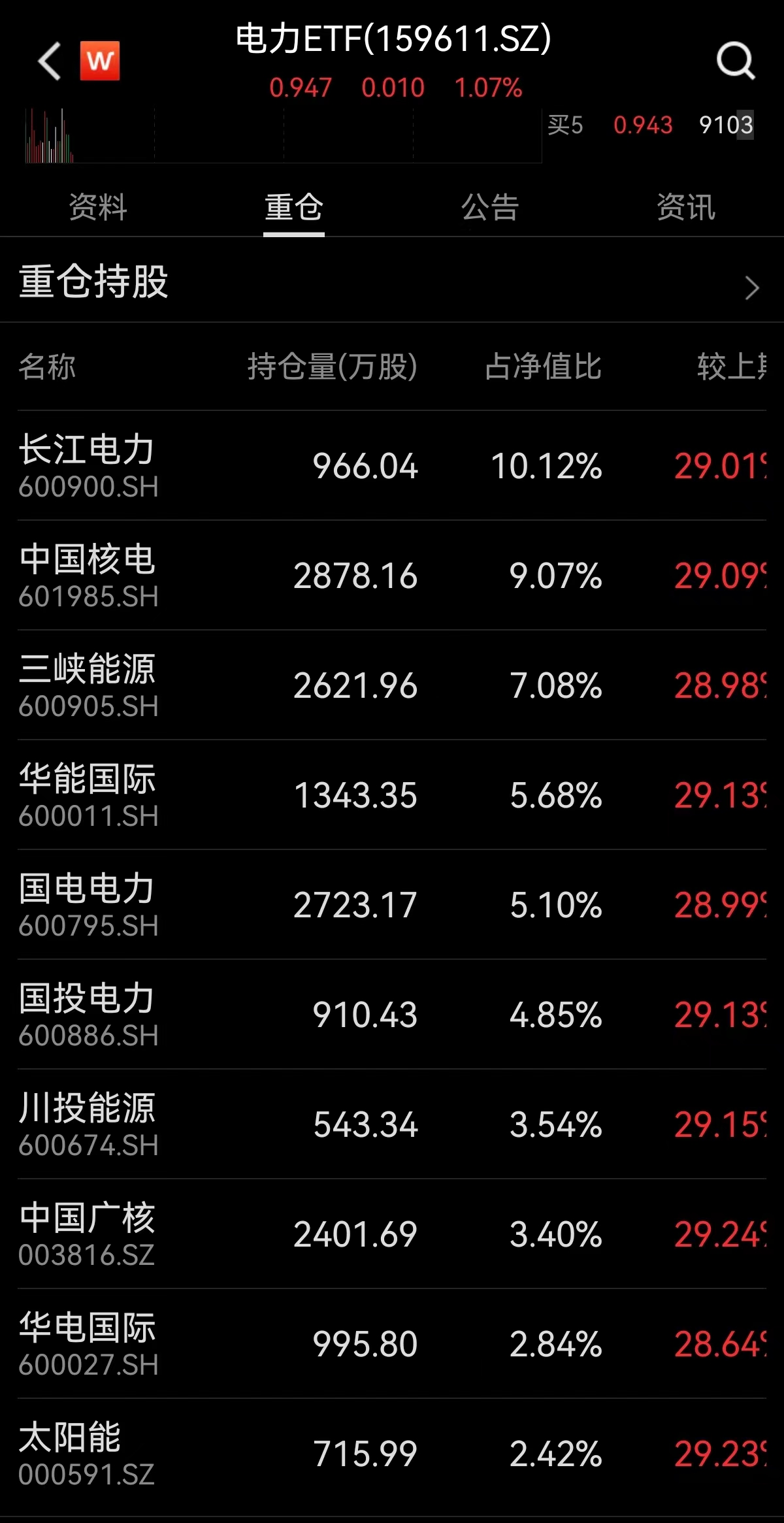
Task: Open the mini intraday chart
Action: tap(281, 135)
